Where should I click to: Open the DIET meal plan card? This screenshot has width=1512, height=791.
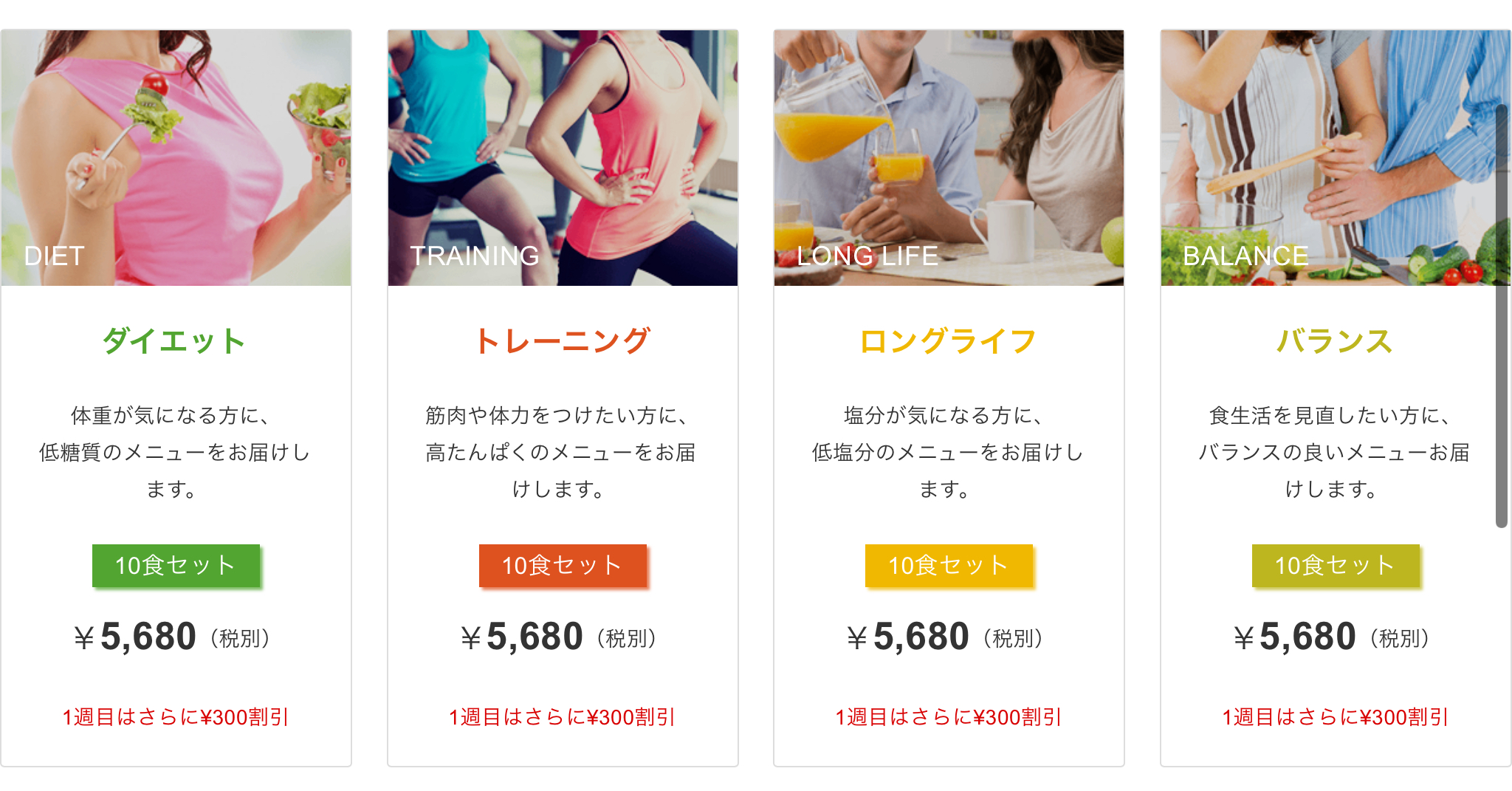coord(176,158)
